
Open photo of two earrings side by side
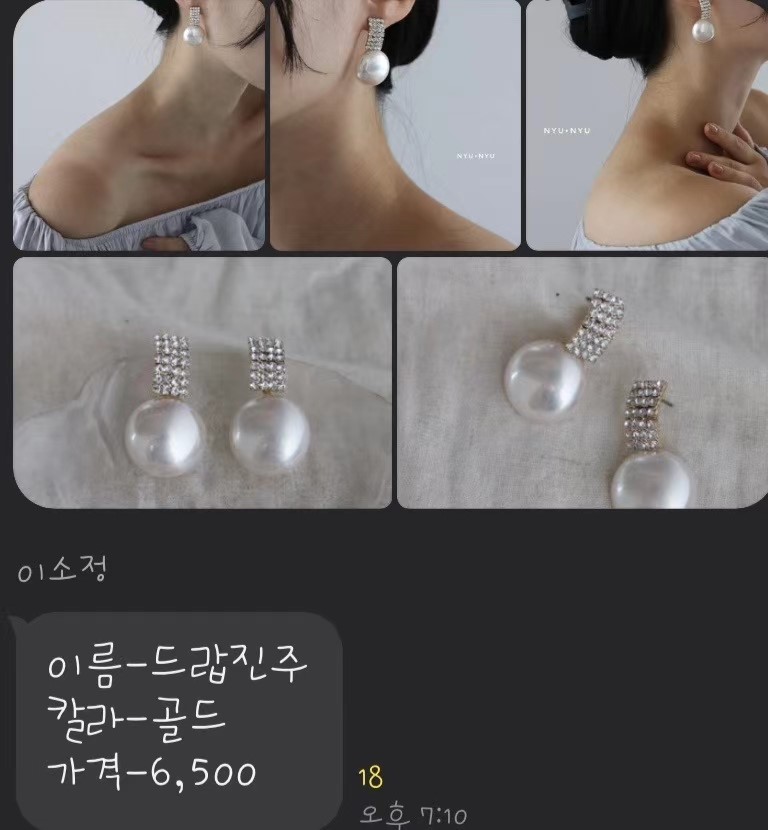click(x=202, y=383)
